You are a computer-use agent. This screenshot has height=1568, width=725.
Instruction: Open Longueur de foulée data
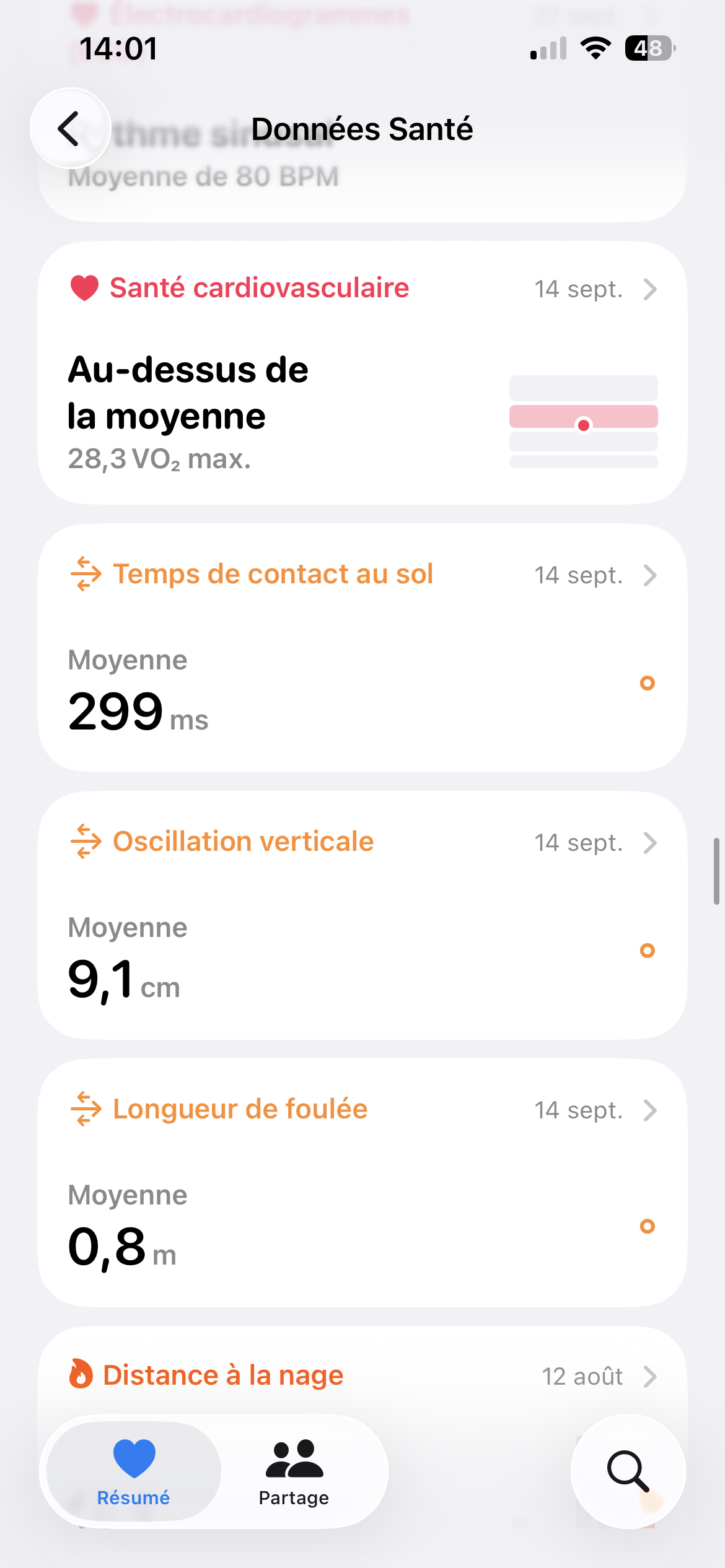[362, 1182]
